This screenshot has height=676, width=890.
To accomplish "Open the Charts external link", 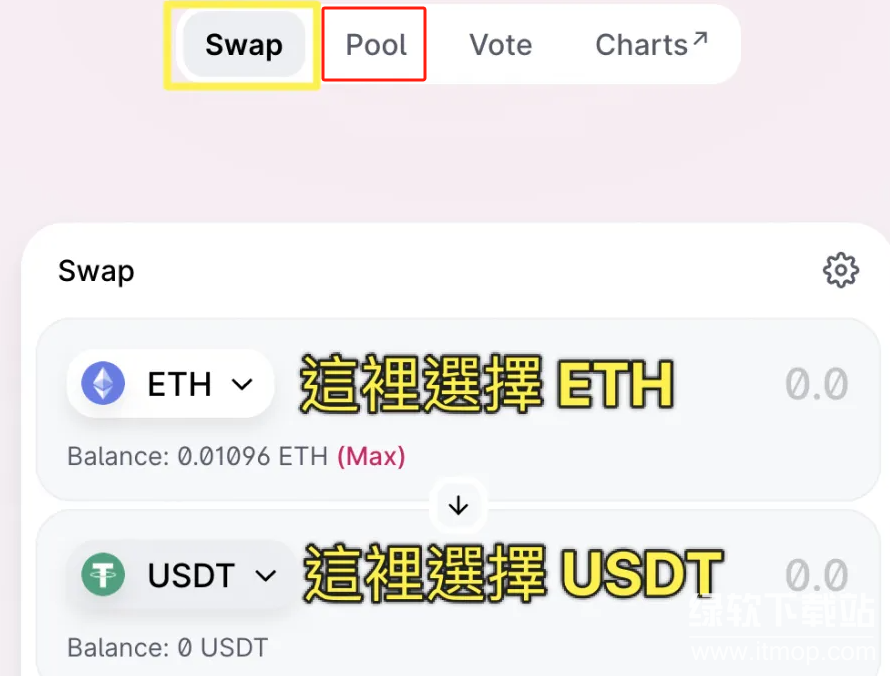I will (x=651, y=45).
